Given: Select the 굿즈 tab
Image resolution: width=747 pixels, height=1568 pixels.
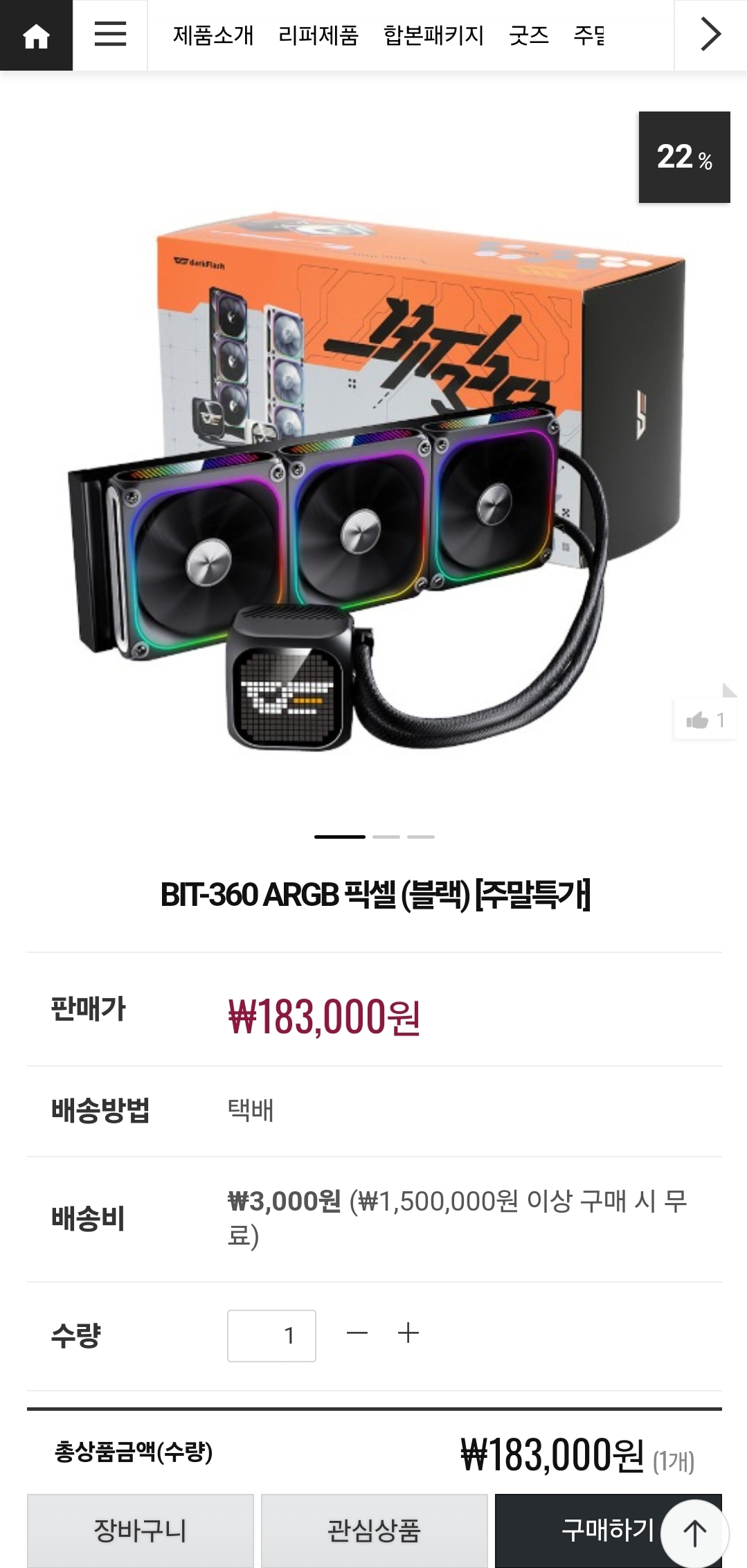Looking at the screenshot, I should tap(529, 35).
